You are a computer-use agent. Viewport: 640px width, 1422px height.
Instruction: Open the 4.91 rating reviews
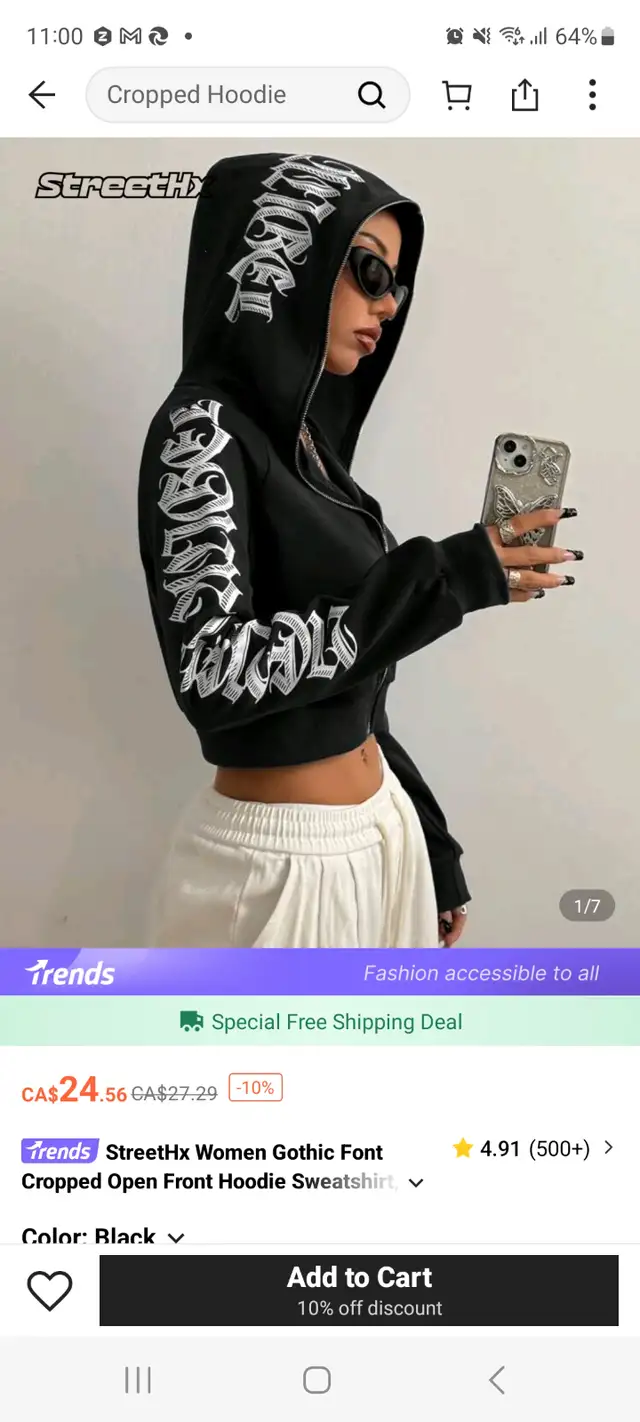pyautogui.click(x=534, y=1149)
